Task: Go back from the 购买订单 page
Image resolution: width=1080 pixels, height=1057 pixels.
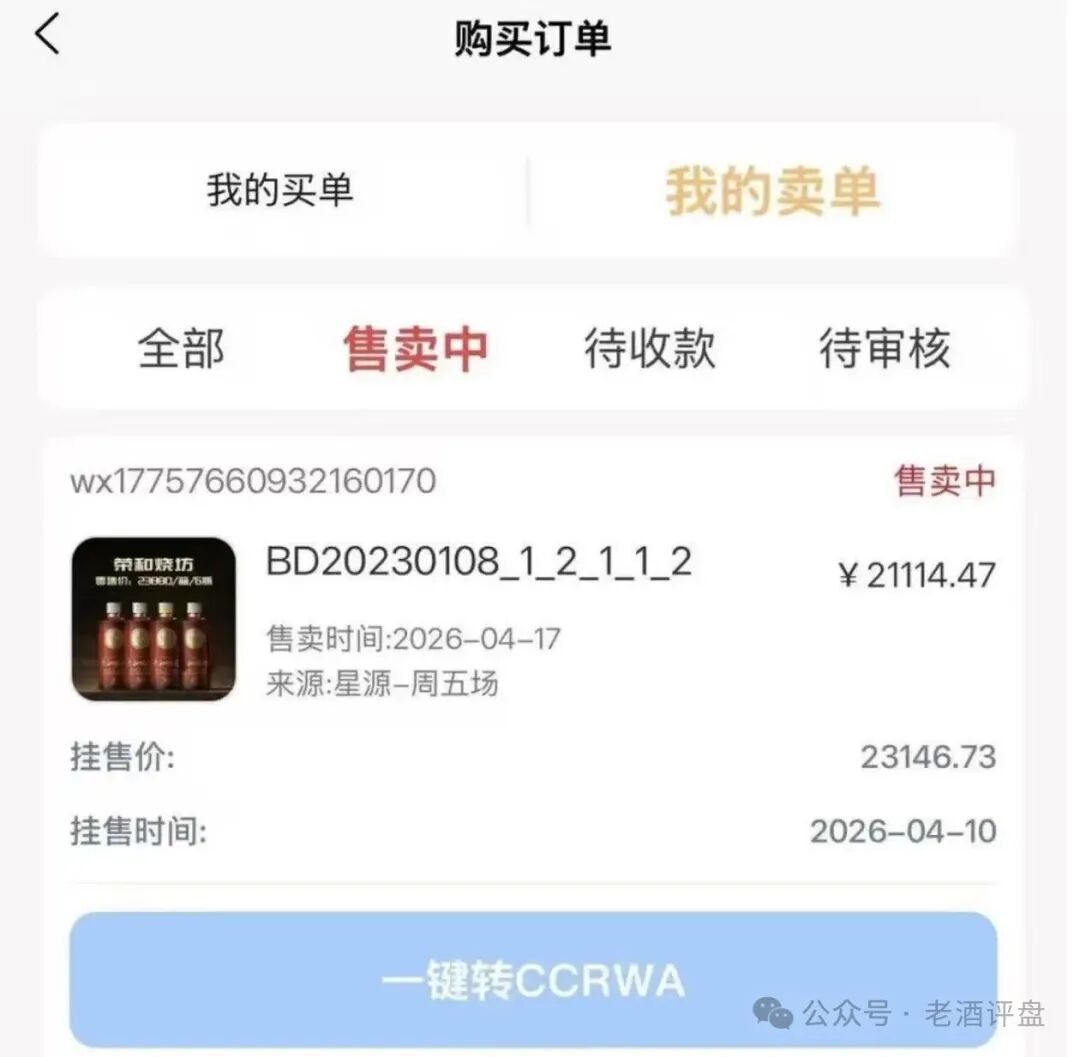Action: tap(47, 37)
